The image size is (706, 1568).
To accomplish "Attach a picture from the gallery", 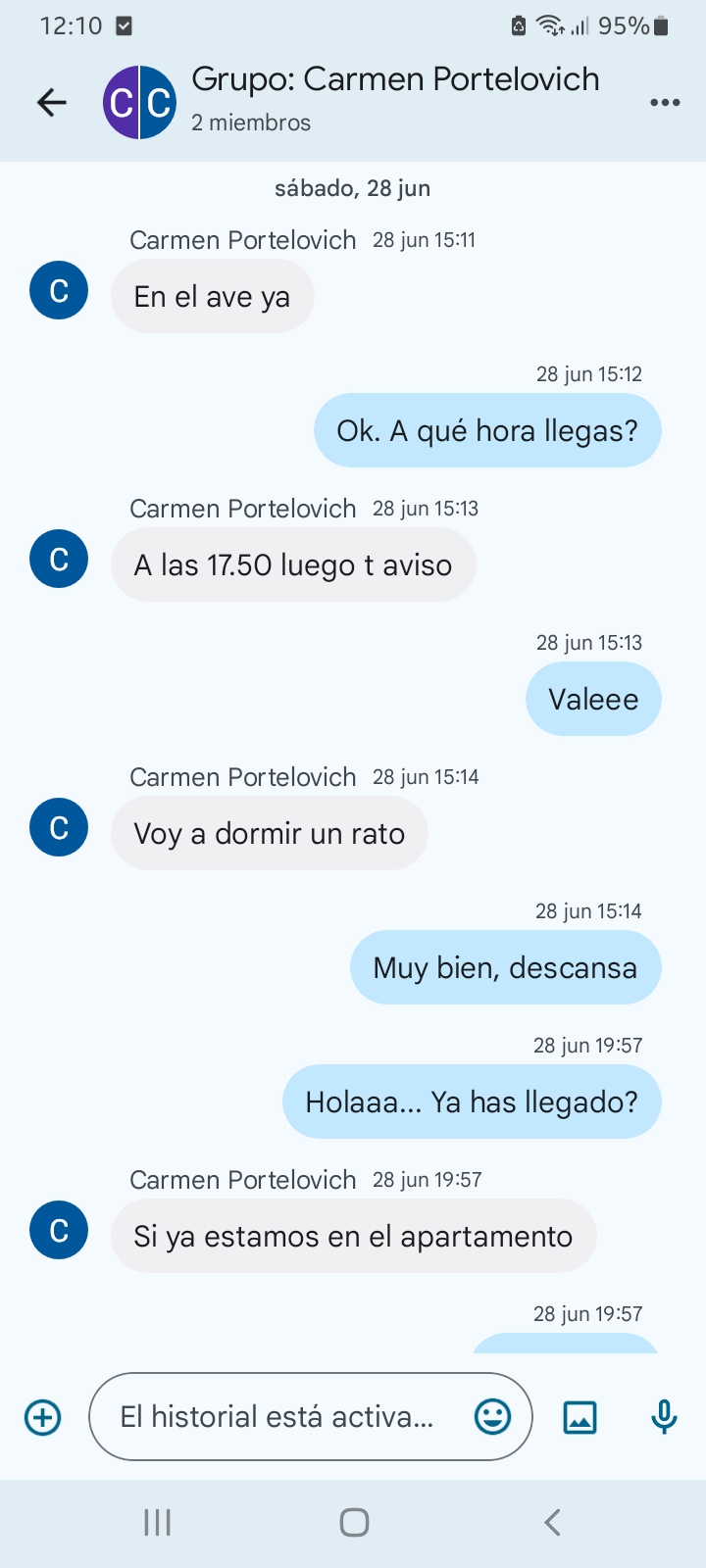I will (x=580, y=1417).
